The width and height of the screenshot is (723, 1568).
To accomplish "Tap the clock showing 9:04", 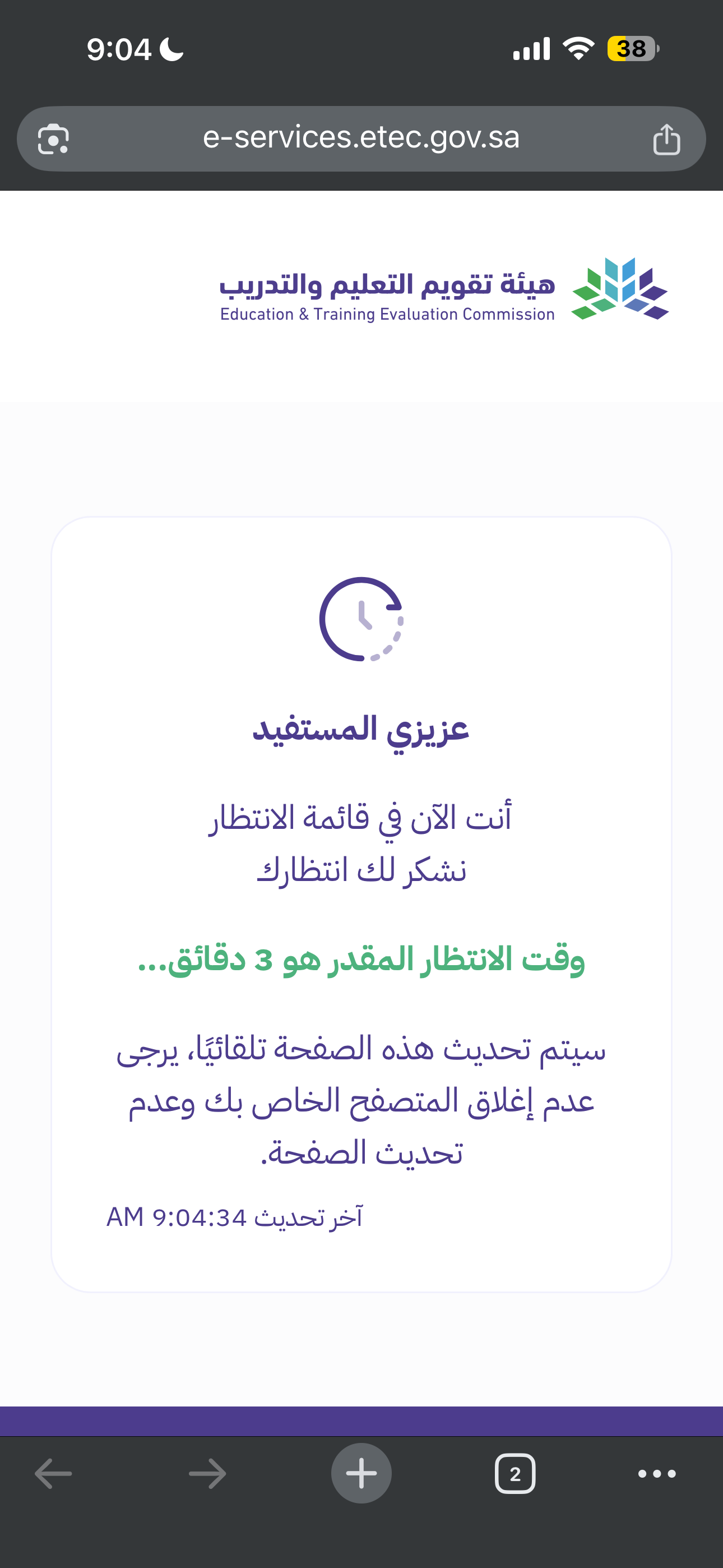I will (x=118, y=49).
